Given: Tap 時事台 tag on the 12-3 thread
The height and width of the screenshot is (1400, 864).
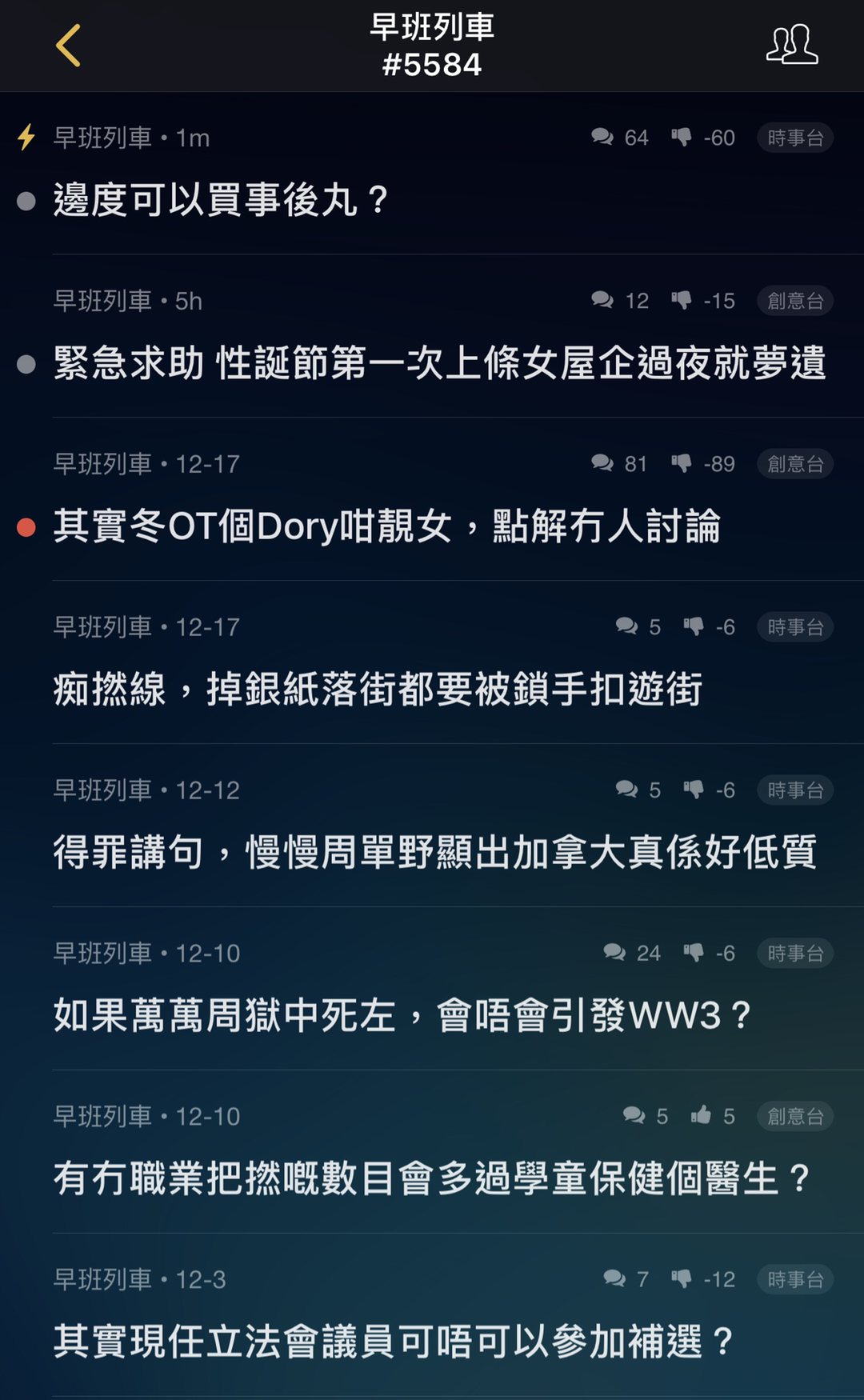Looking at the screenshot, I should coord(795,1280).
